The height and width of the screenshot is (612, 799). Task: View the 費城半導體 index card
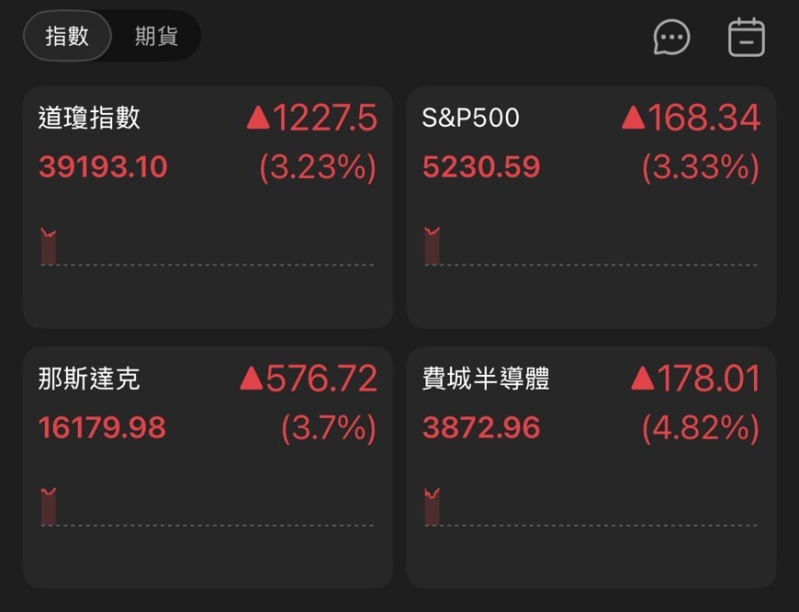pyautogui.click(x=591, y=467)
